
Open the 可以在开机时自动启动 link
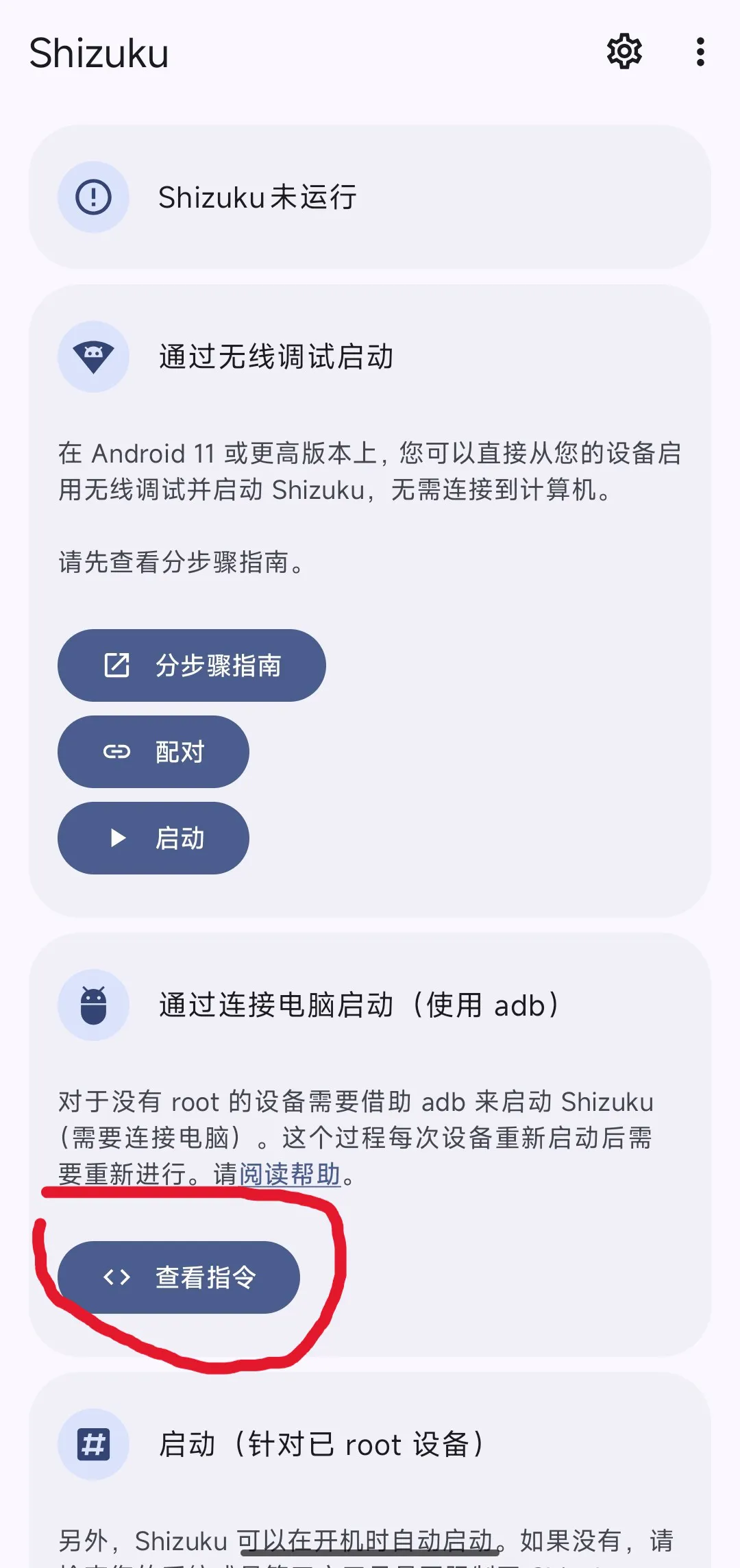(x=365, y=1541)
